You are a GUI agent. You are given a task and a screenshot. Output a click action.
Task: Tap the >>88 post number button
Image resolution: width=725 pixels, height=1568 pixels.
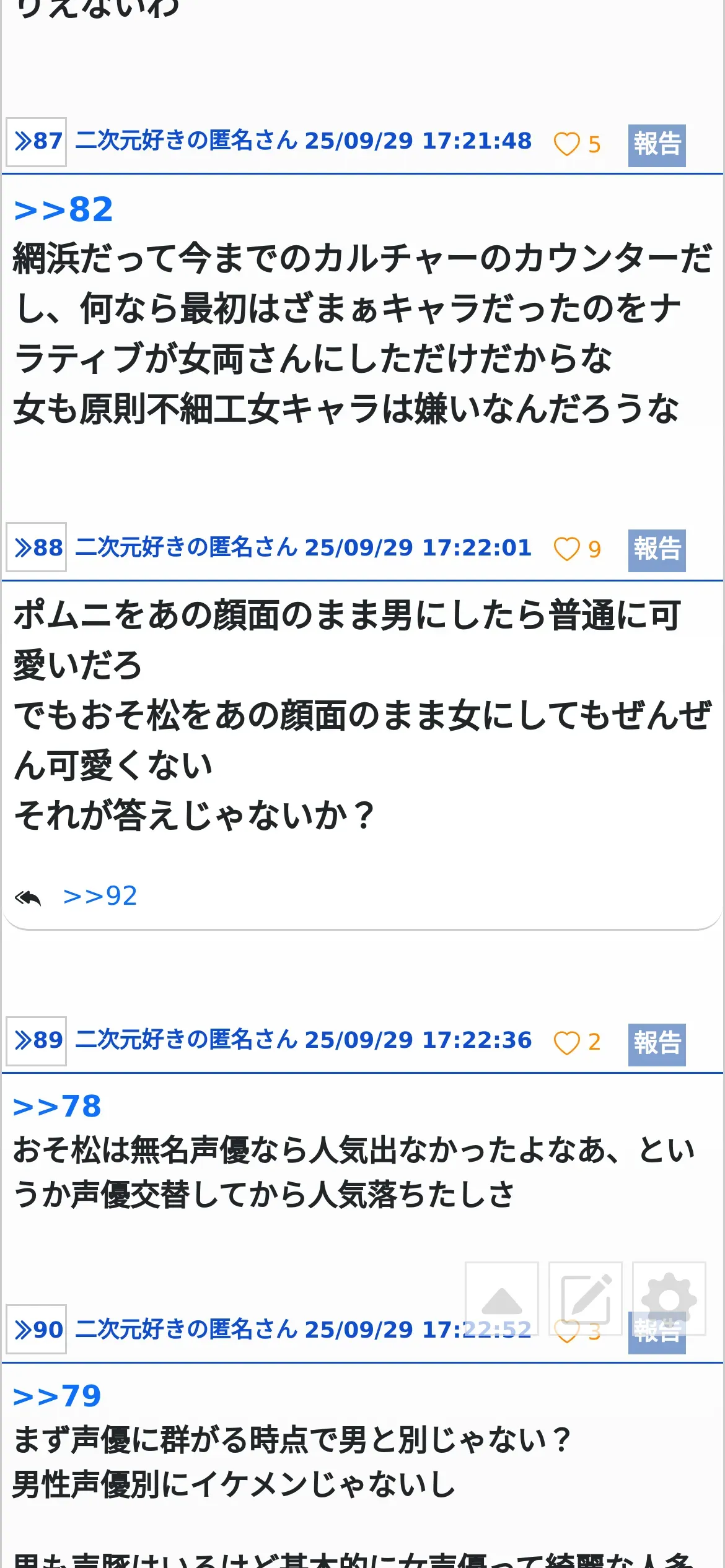point(37,547)
